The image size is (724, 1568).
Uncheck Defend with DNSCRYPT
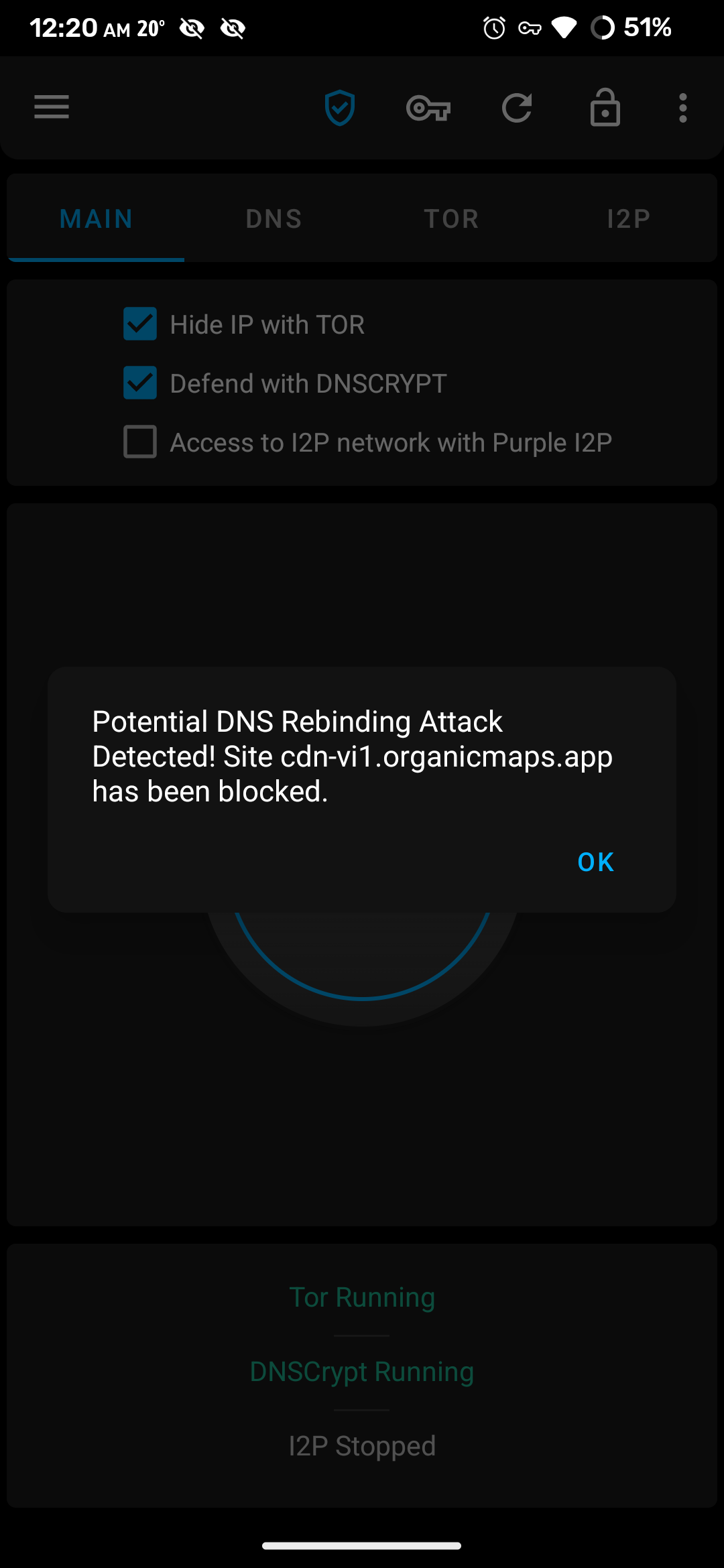click(x=140, y=383)
